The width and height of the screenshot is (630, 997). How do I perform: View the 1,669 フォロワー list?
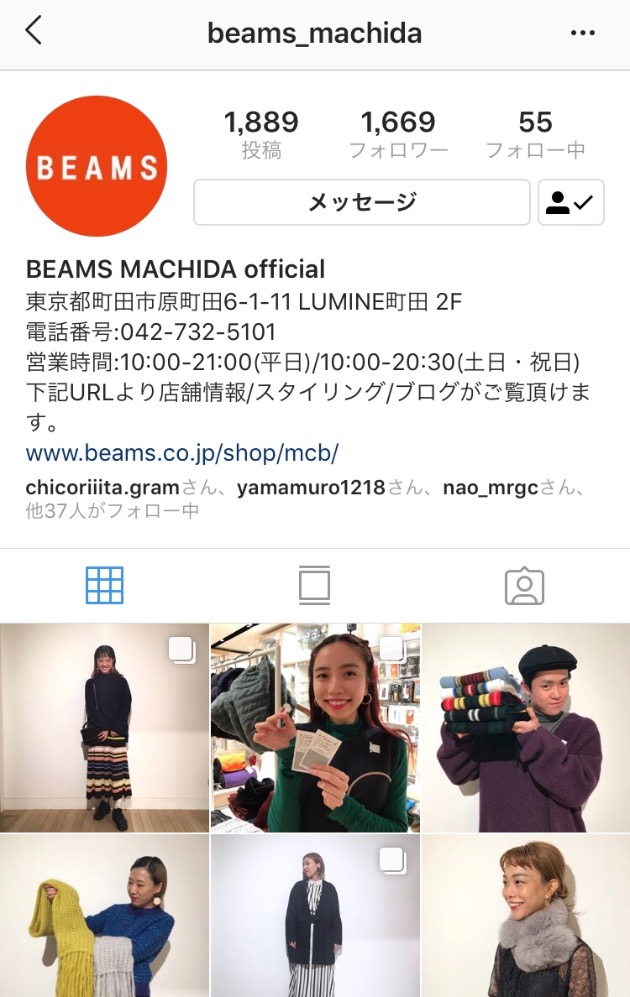[x=398, y=135]
